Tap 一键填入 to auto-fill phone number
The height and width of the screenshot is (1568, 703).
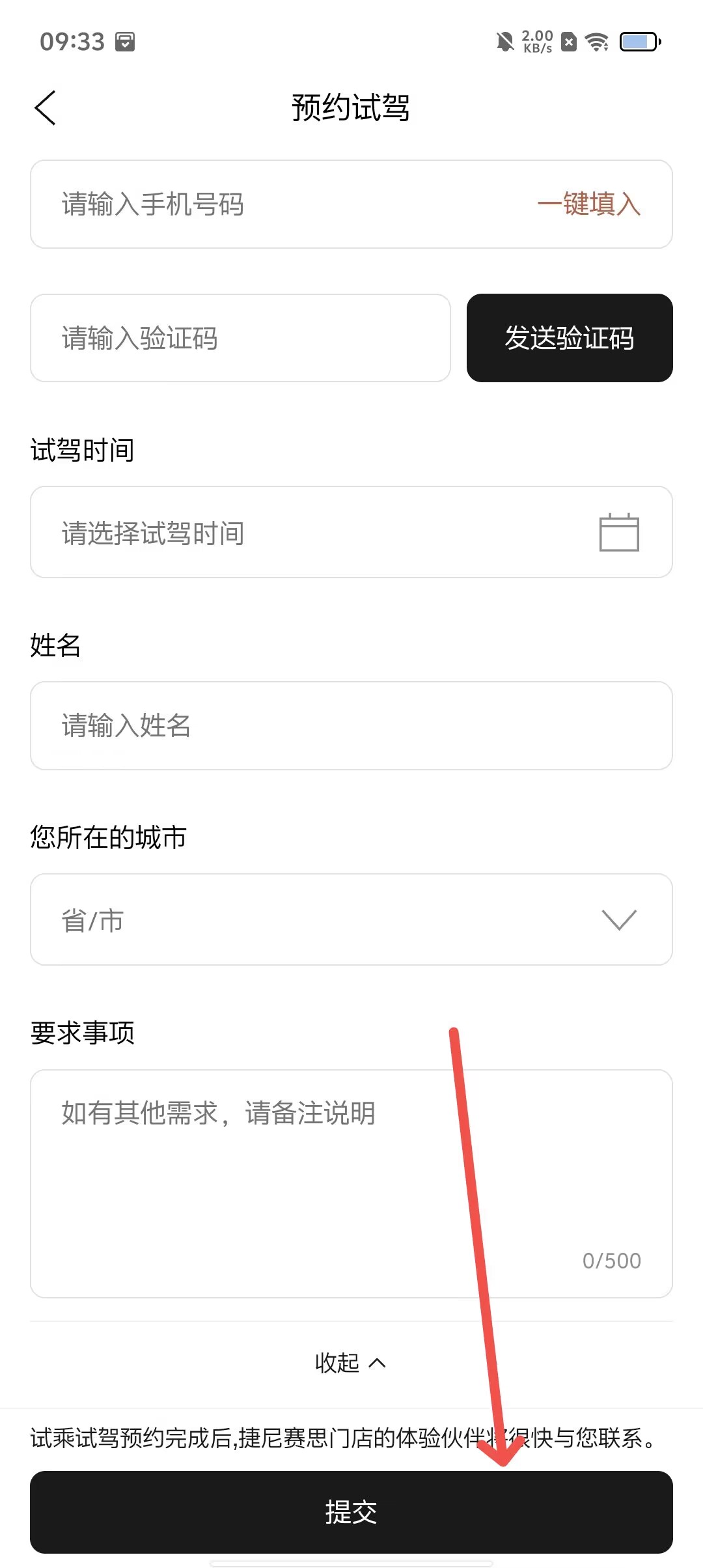click(588, 204)
